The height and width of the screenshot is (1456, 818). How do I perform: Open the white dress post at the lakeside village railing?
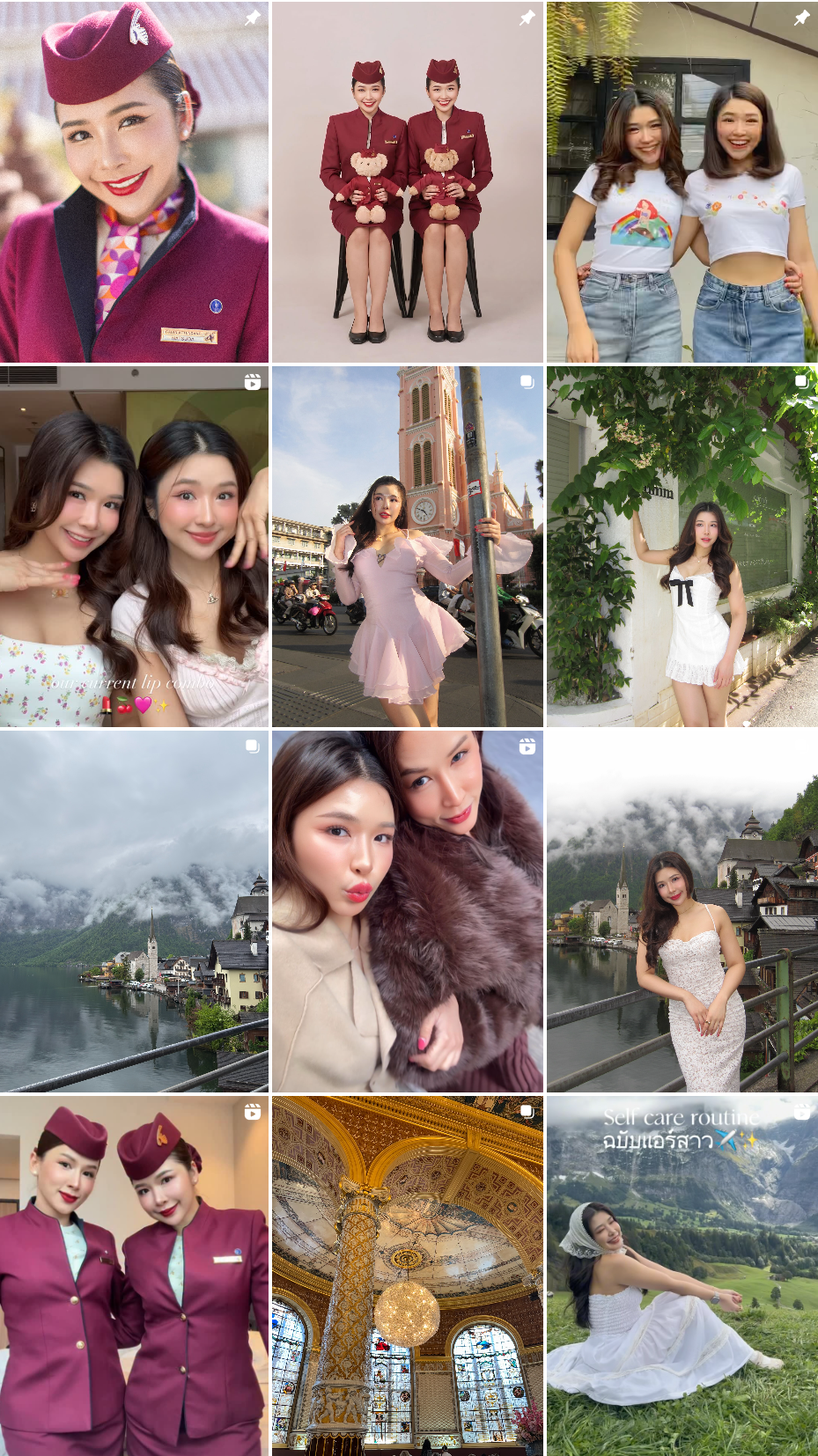[682, 911]
